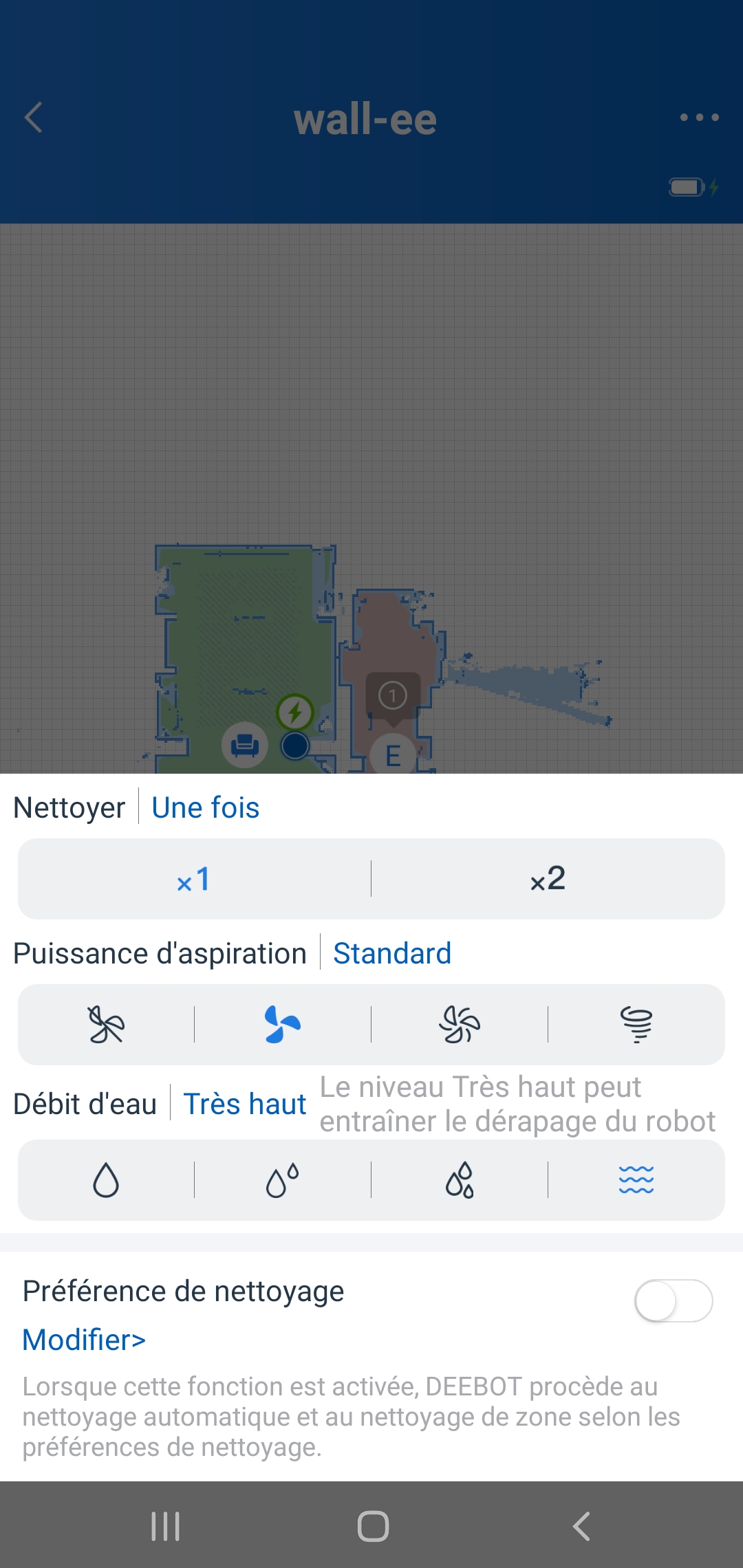Set water flow to two drops level
Image resolution: width=743 pixels, height=1568 pixels.
(283, 1180)
